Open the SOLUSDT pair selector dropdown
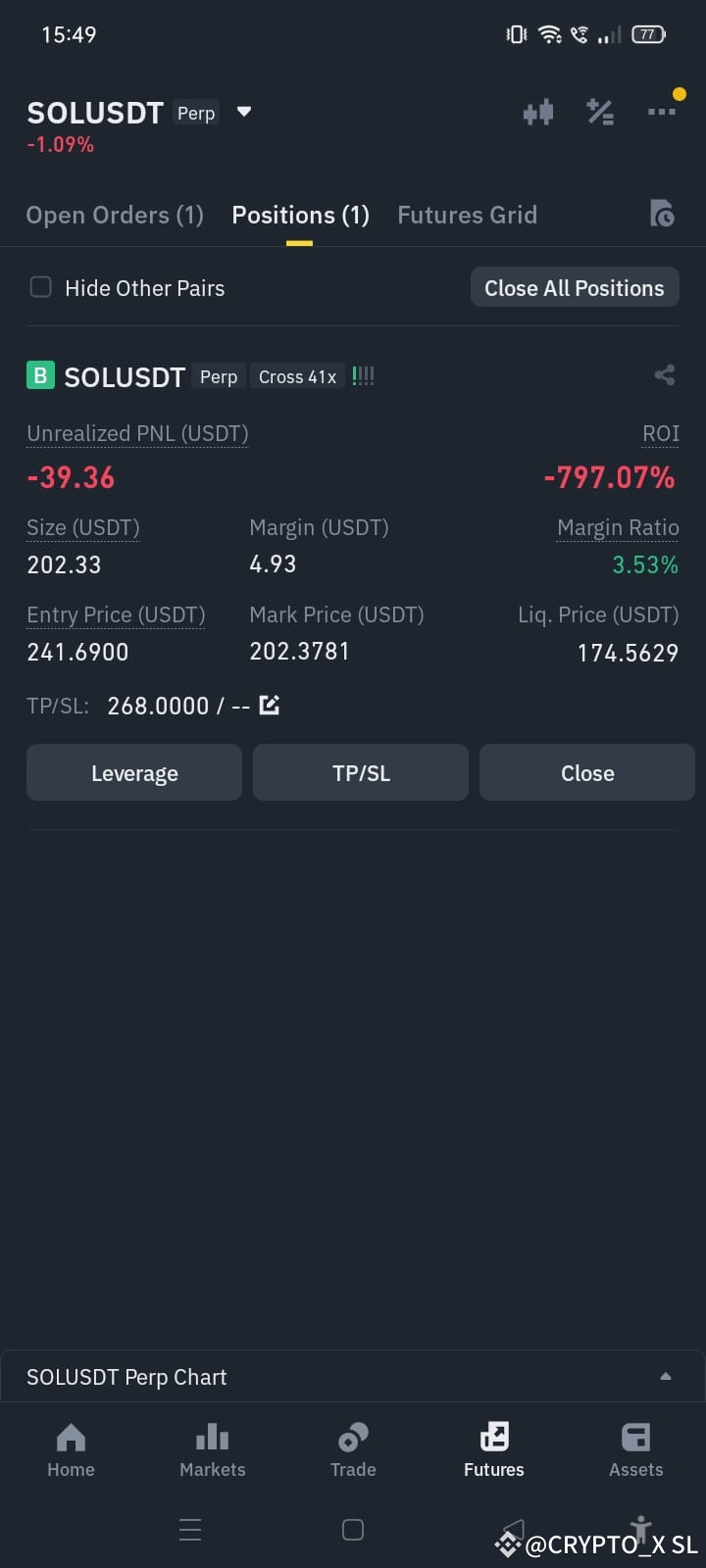The image size is (706, 1568). point(243,112)
